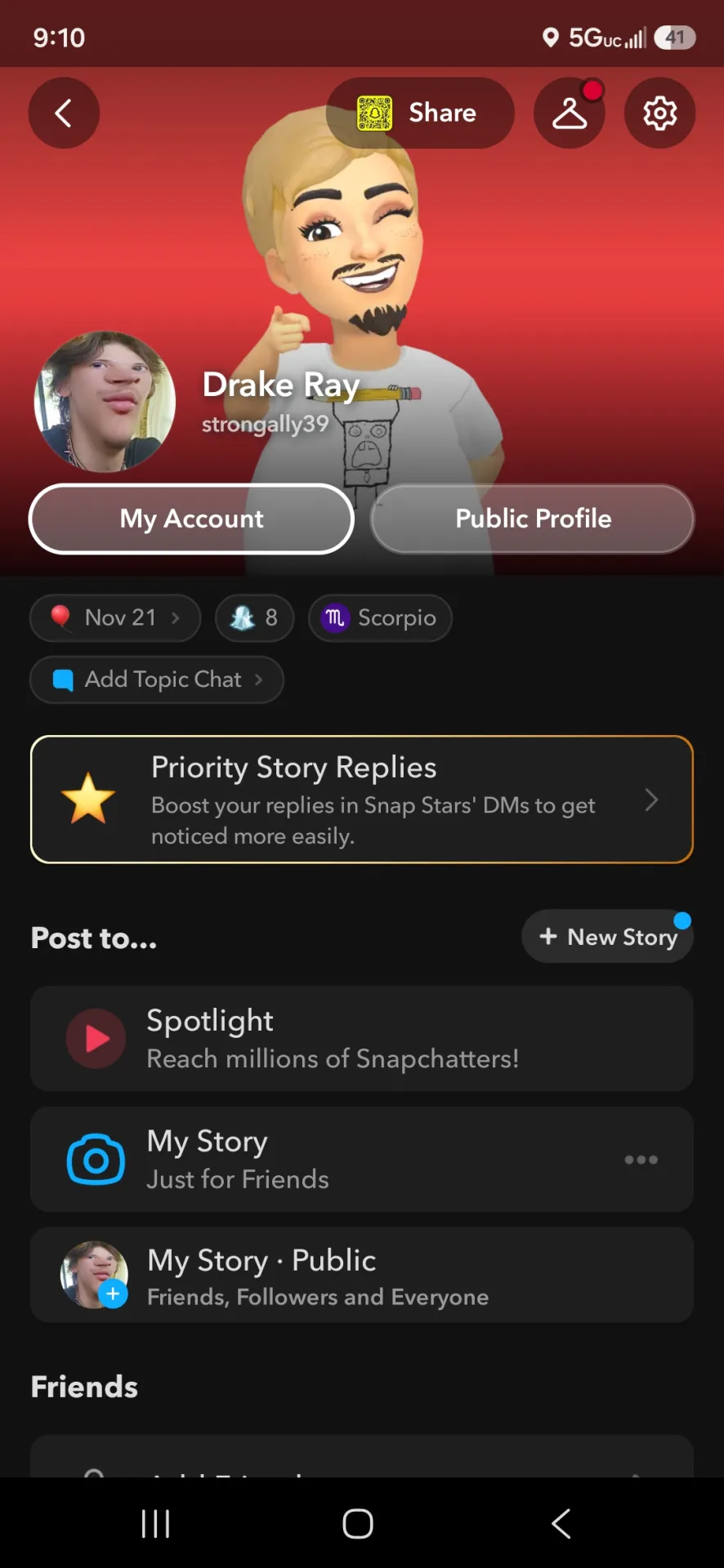Create a New Story
This screenshot has width=724, height=1568.
pyautogui.click(x=608, y=937)
